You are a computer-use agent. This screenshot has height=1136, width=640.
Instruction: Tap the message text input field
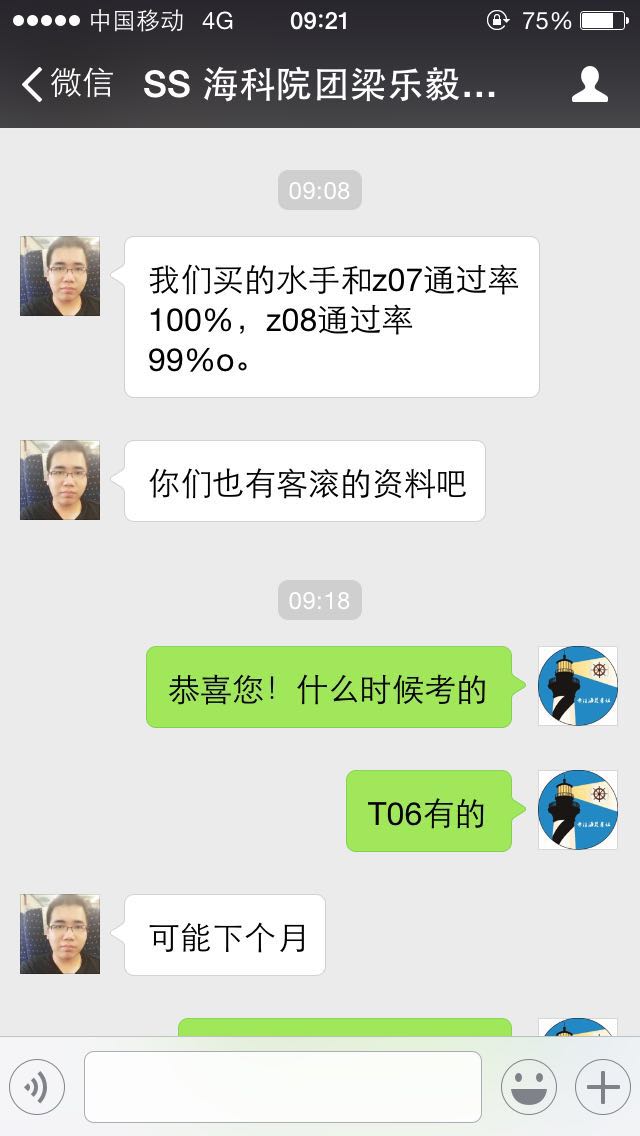pos(282,1087)
